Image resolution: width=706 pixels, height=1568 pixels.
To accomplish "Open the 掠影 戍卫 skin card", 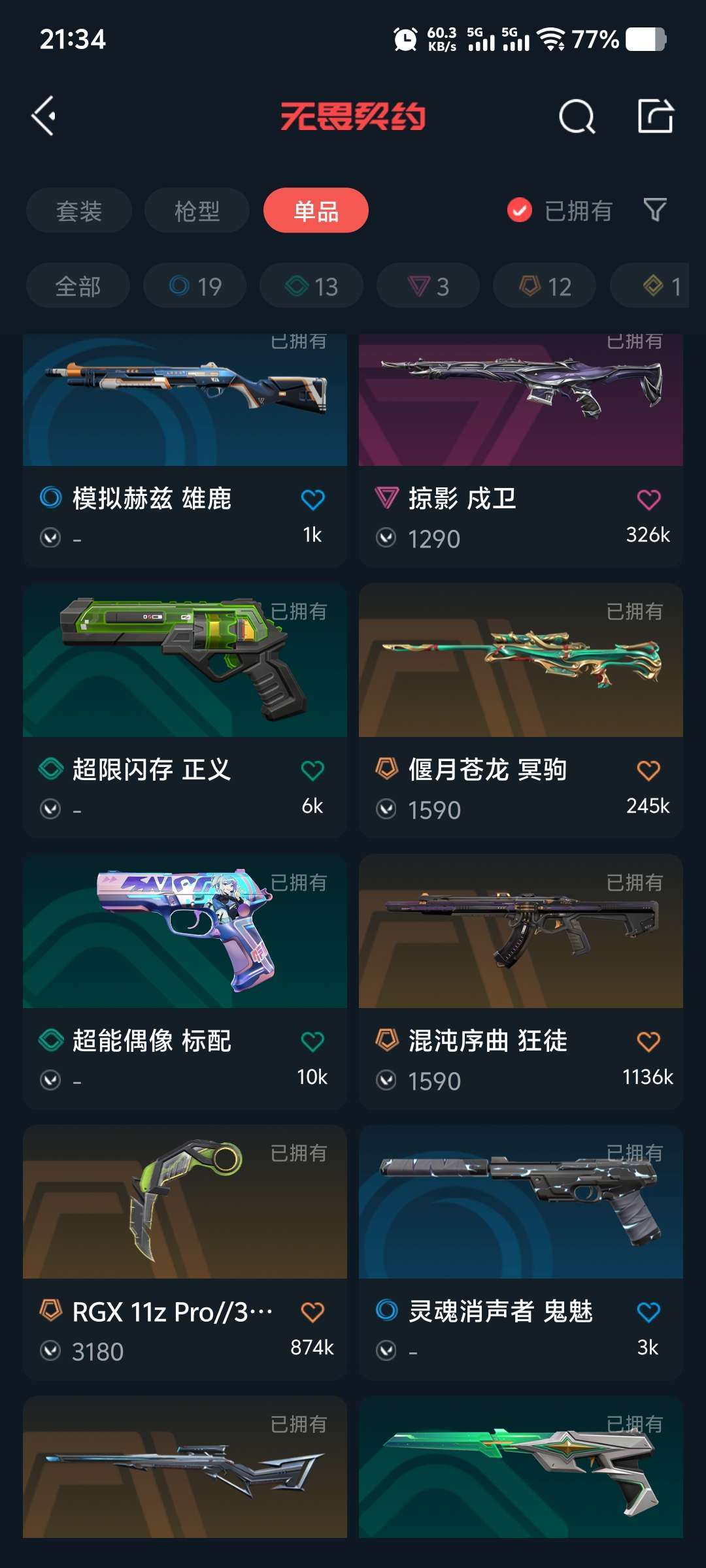I will [521, 450].
